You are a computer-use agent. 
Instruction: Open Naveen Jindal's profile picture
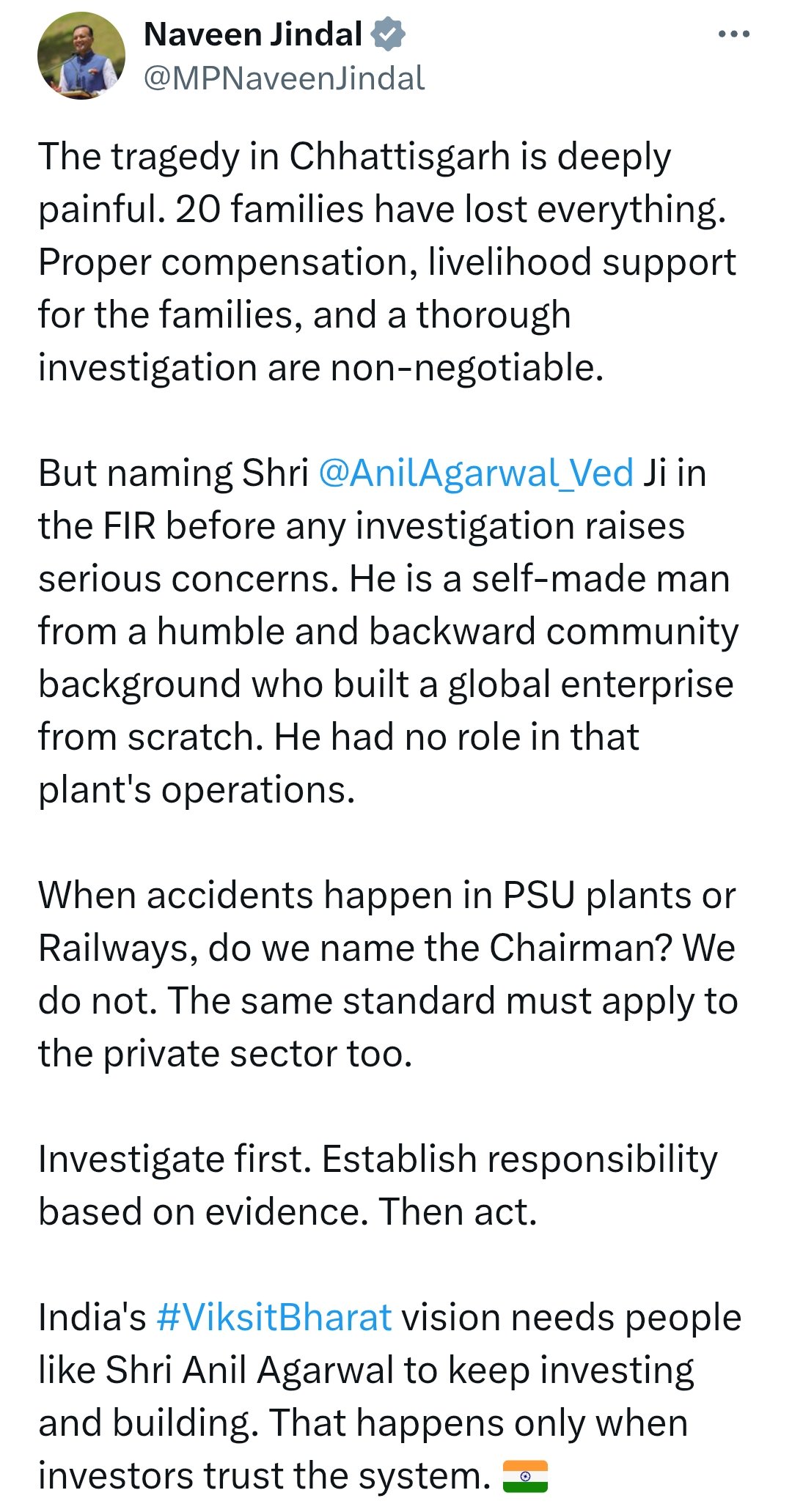tap(81, 56)
